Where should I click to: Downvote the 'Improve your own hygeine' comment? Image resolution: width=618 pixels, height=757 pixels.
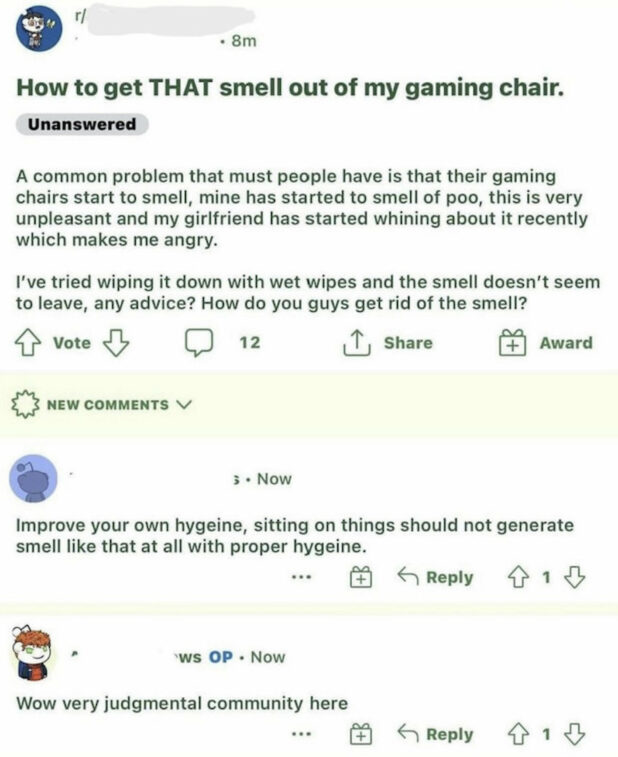point(575,577)
